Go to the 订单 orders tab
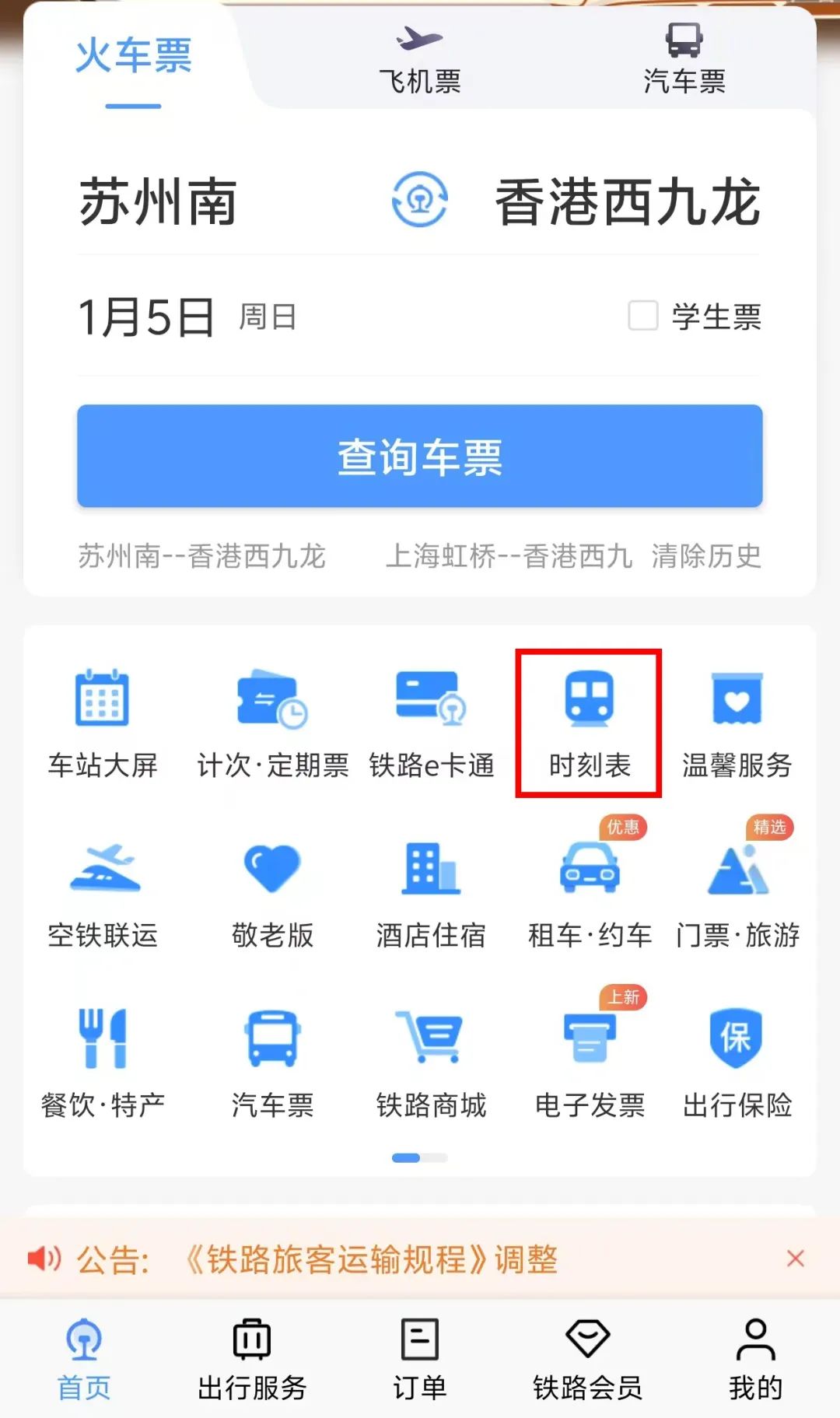Image resolution: width=840 pixels, height=1418 pixels. (x=419, y=1359)
